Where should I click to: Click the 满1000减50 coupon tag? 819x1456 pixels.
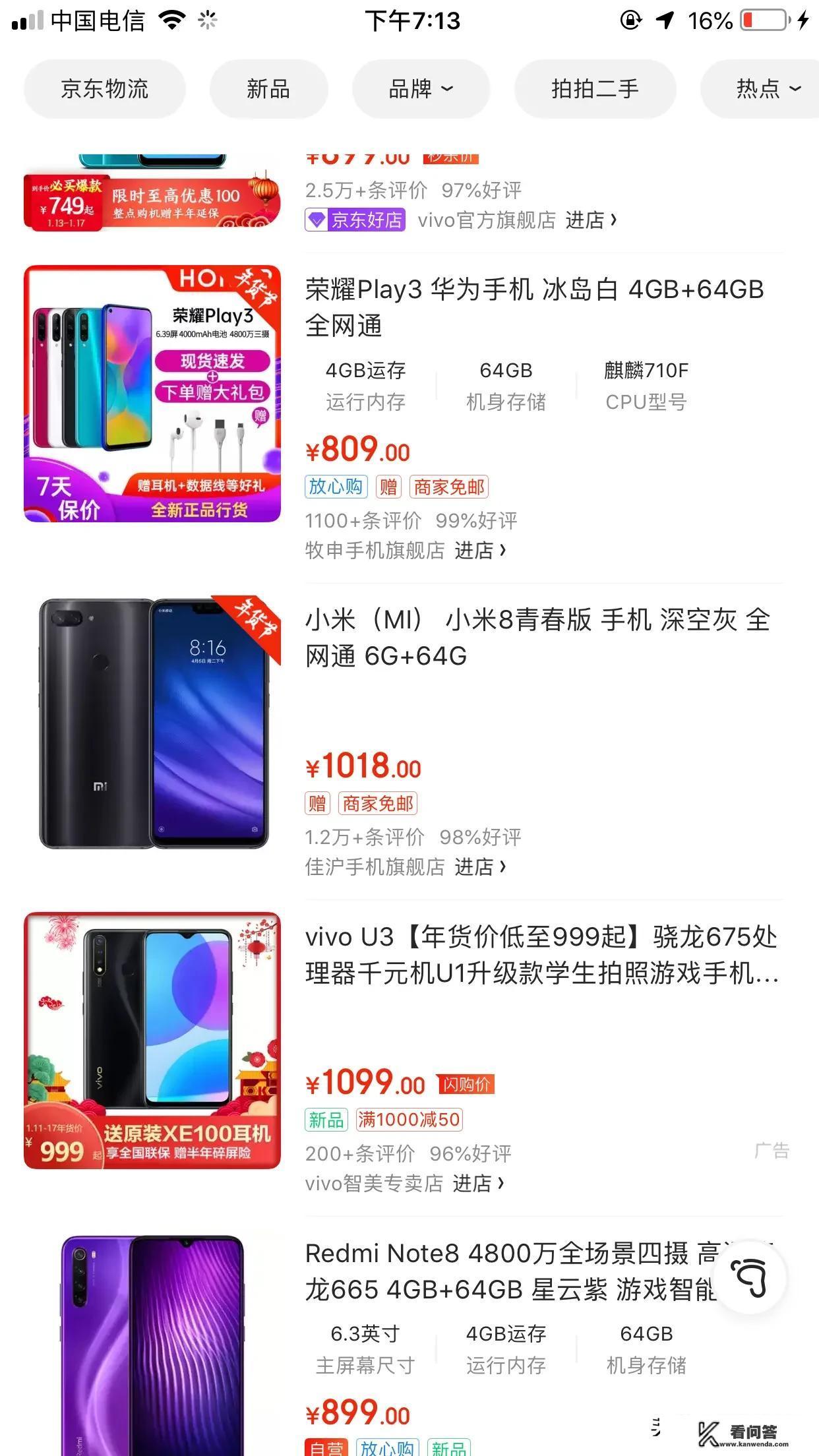click(409, 1120)
